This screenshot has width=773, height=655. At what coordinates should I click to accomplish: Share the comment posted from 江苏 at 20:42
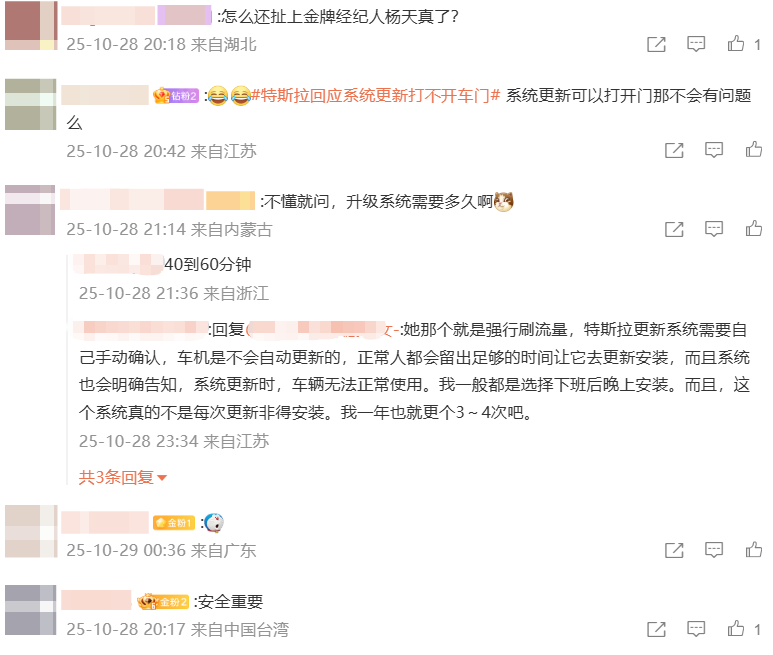click(x=674, y=150)
